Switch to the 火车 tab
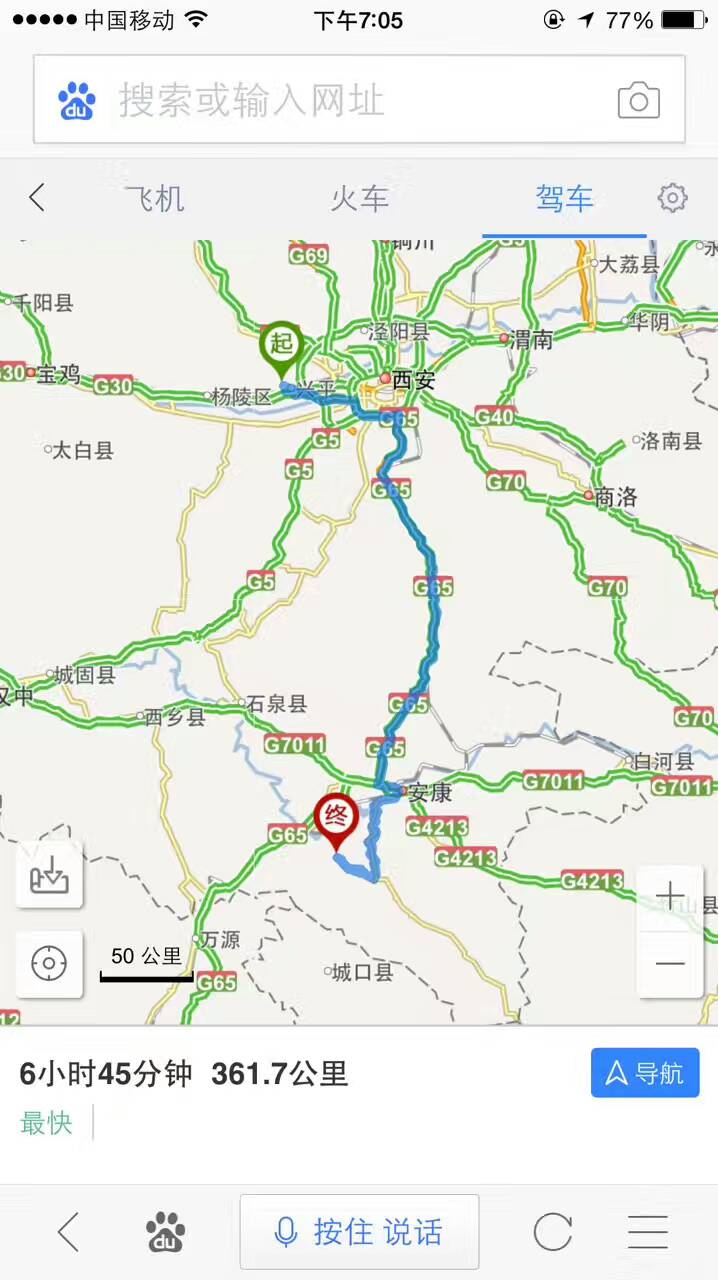718x1280 pixels. 359,199
